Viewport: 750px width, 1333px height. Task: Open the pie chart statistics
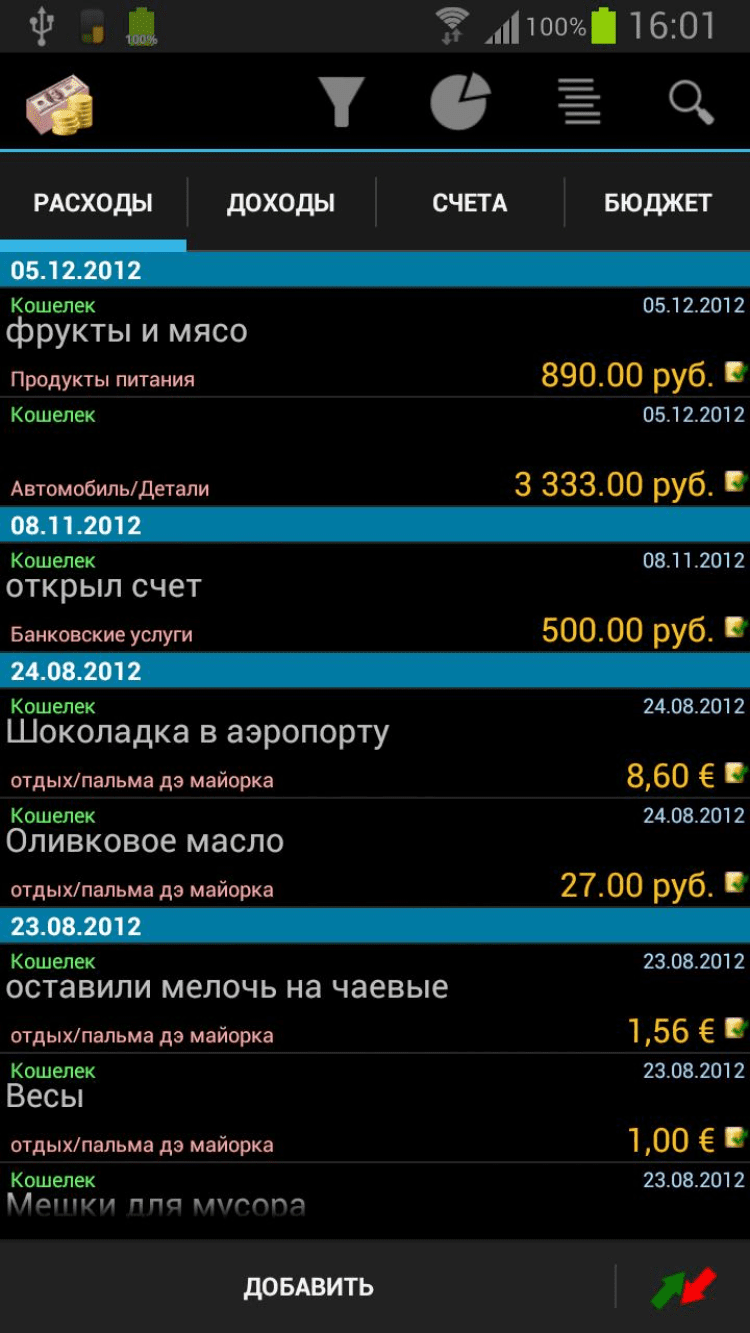[460, 102]
